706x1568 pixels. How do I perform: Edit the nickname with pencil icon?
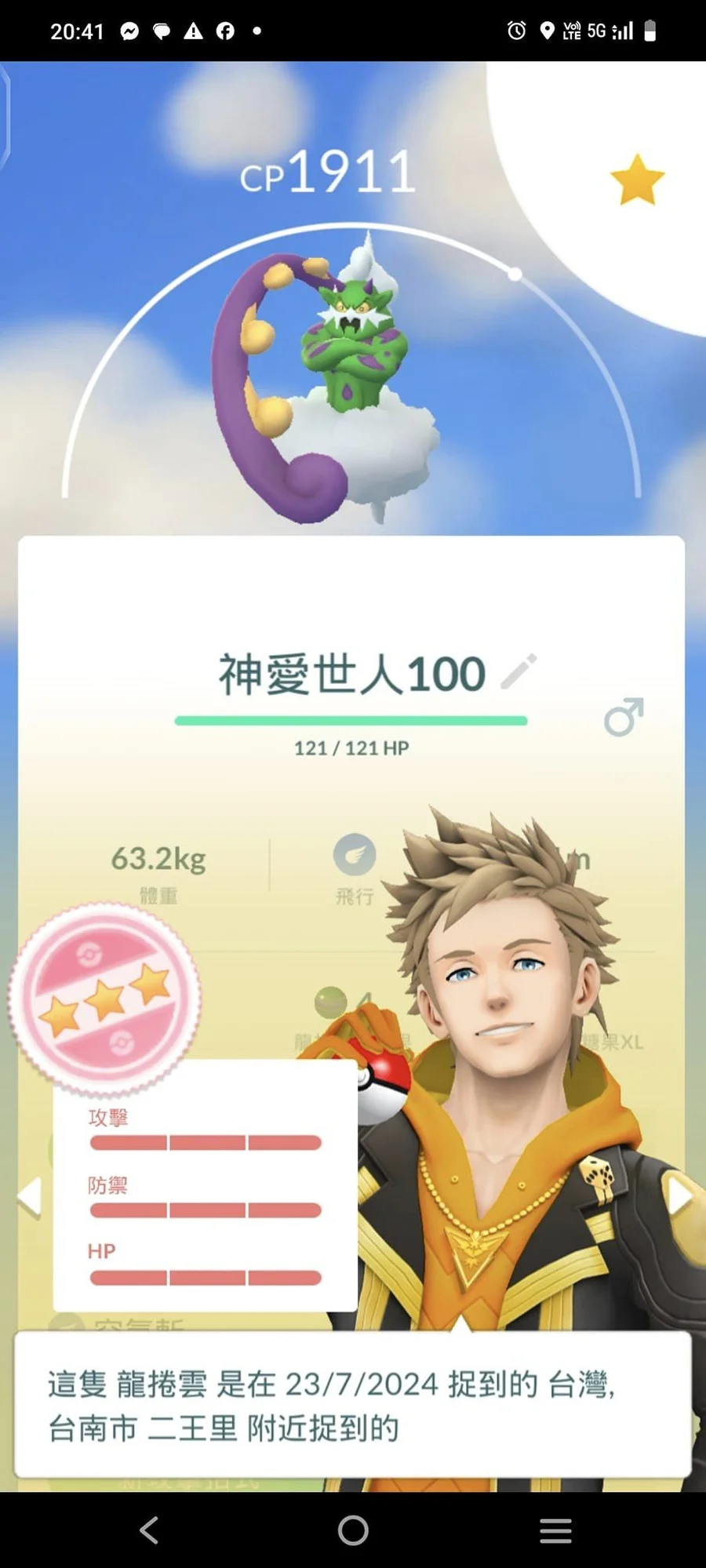[519, 671]
